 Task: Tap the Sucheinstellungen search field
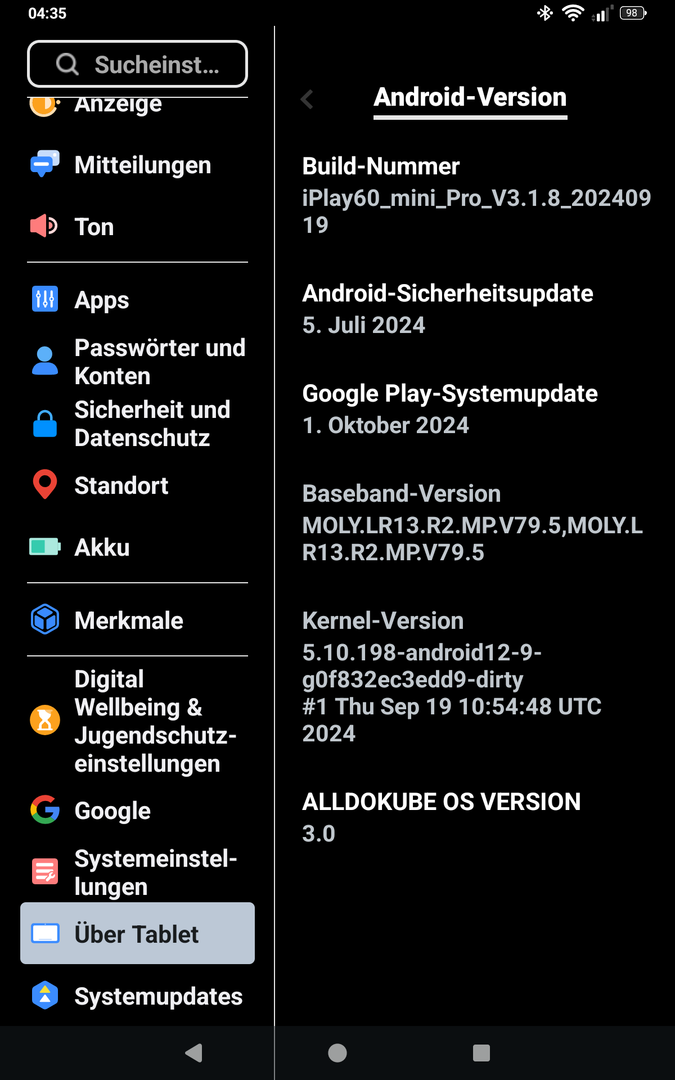tap(137, 65)
